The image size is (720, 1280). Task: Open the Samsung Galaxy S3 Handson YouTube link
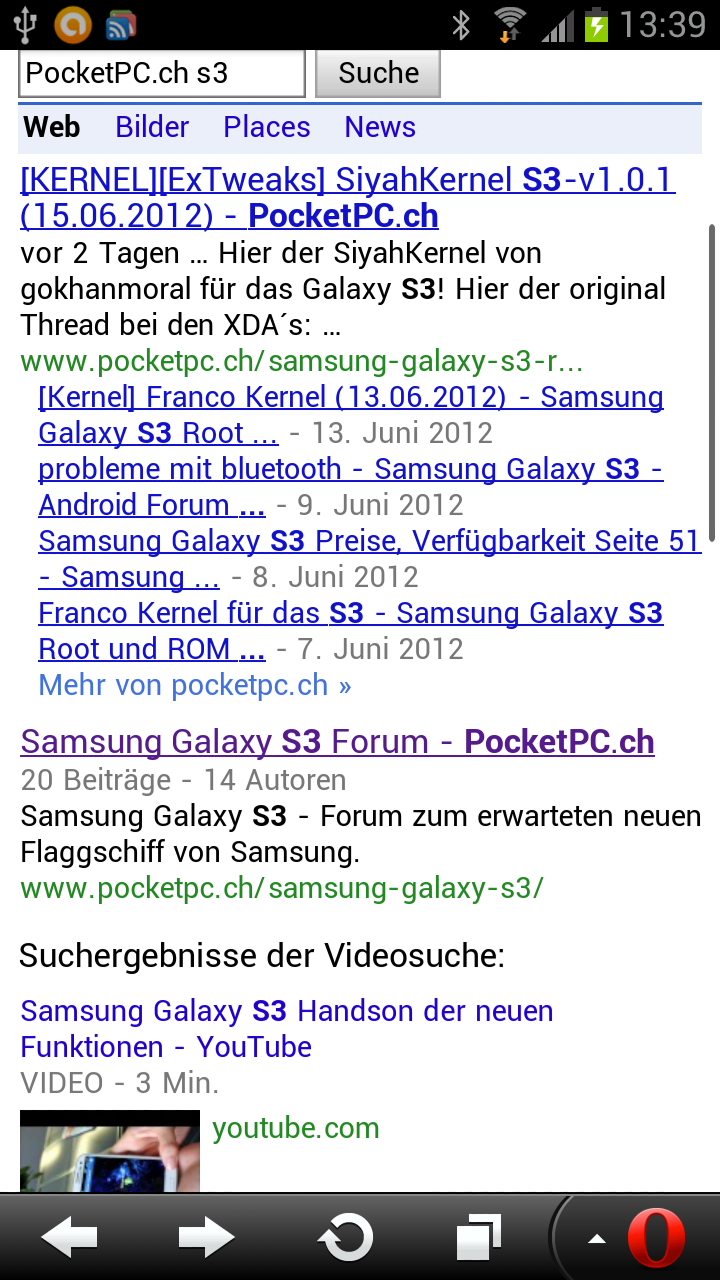(287, 1029)
